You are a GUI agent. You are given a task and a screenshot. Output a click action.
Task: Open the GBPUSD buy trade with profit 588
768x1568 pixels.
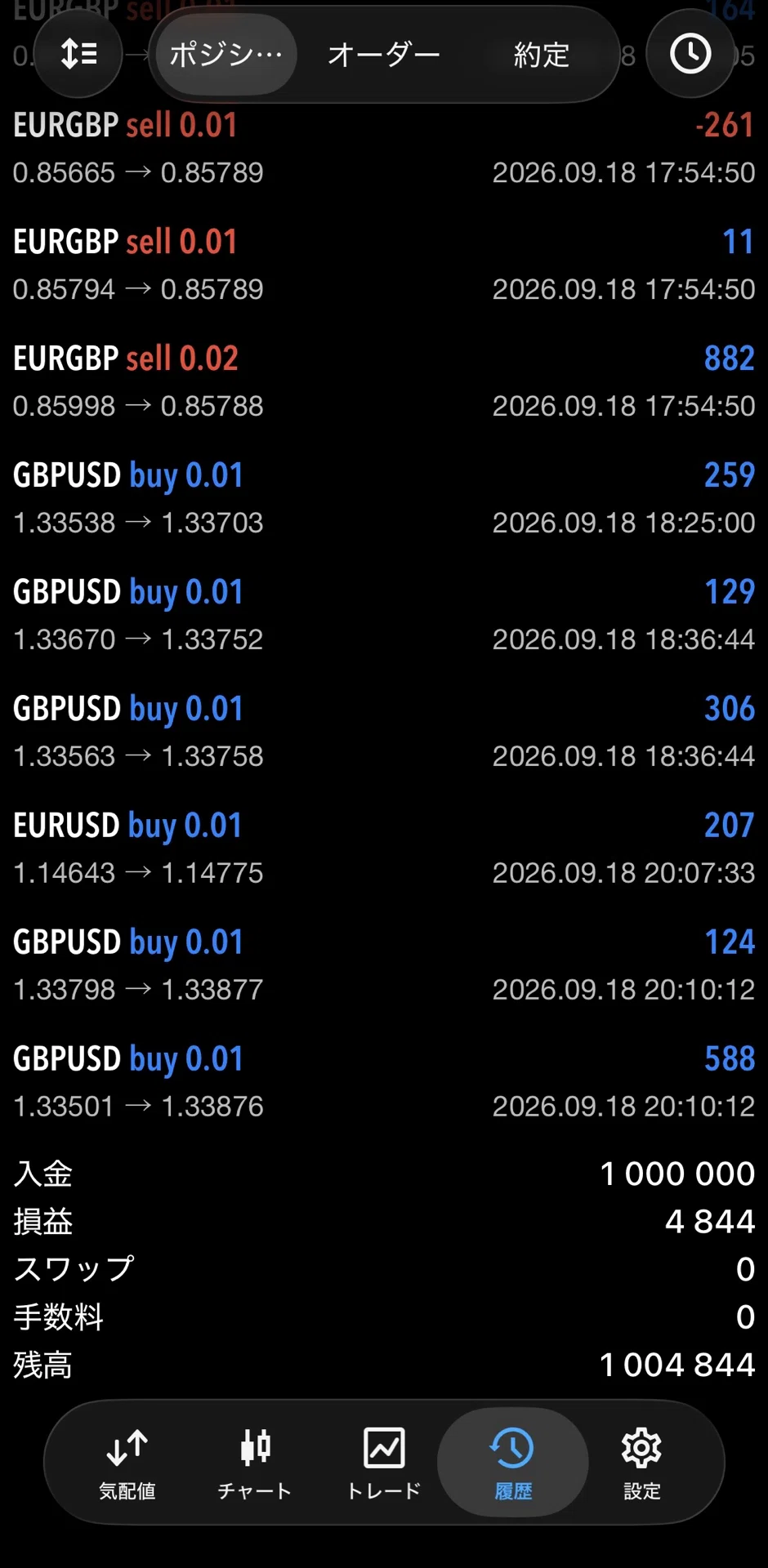click(384, 1083)
